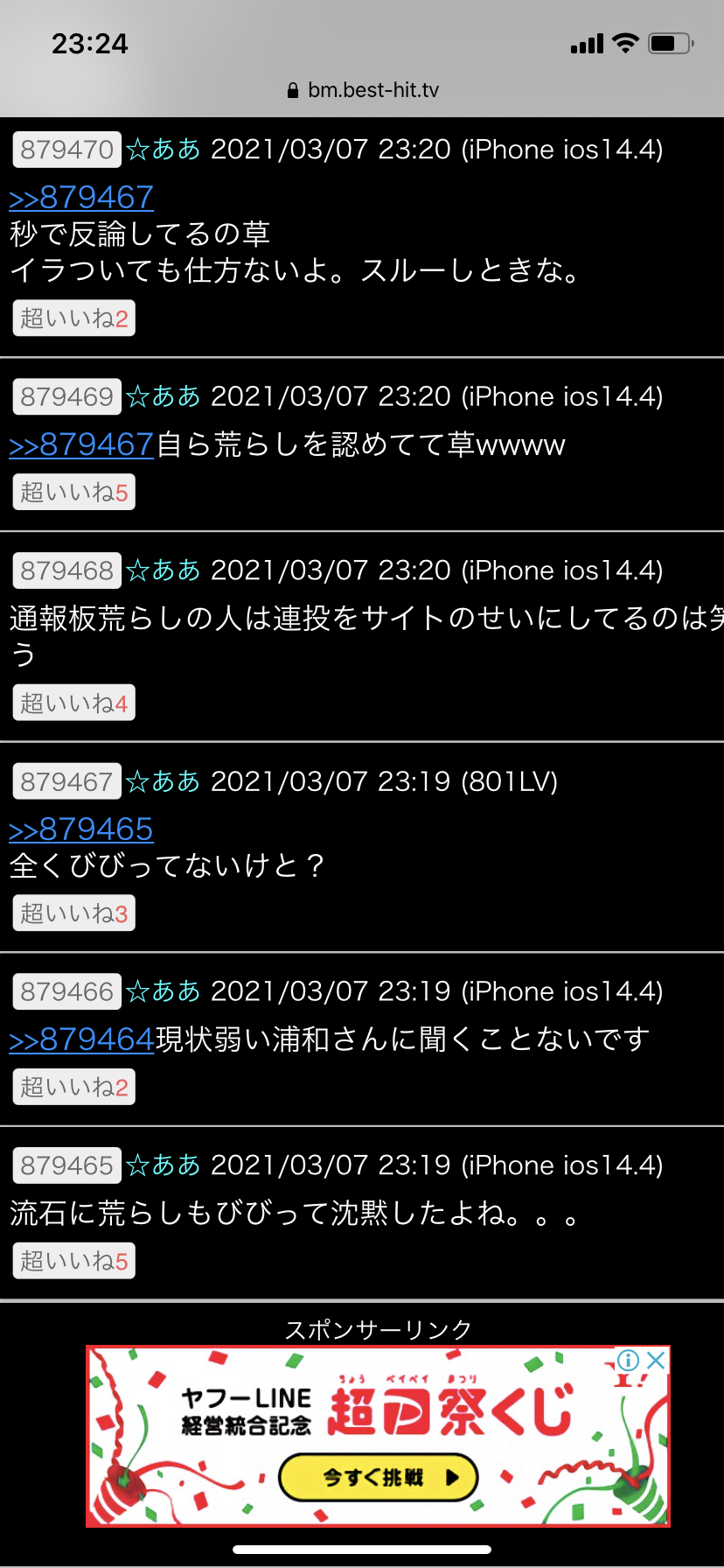The height and width of the screenshot is (1568, 724).
Task: Tap the bm.best-hit.tv address bar
Action: click(363, 90)
